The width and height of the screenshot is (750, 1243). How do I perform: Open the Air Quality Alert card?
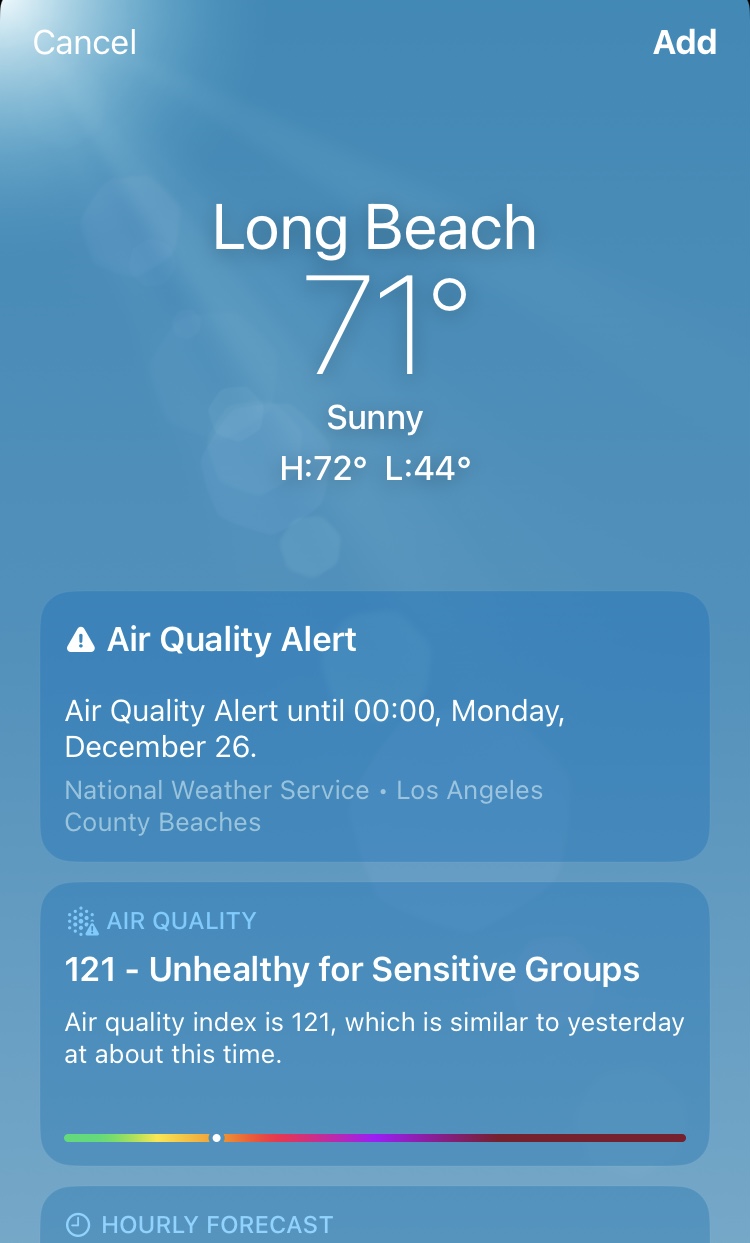[x=375, y=726]
